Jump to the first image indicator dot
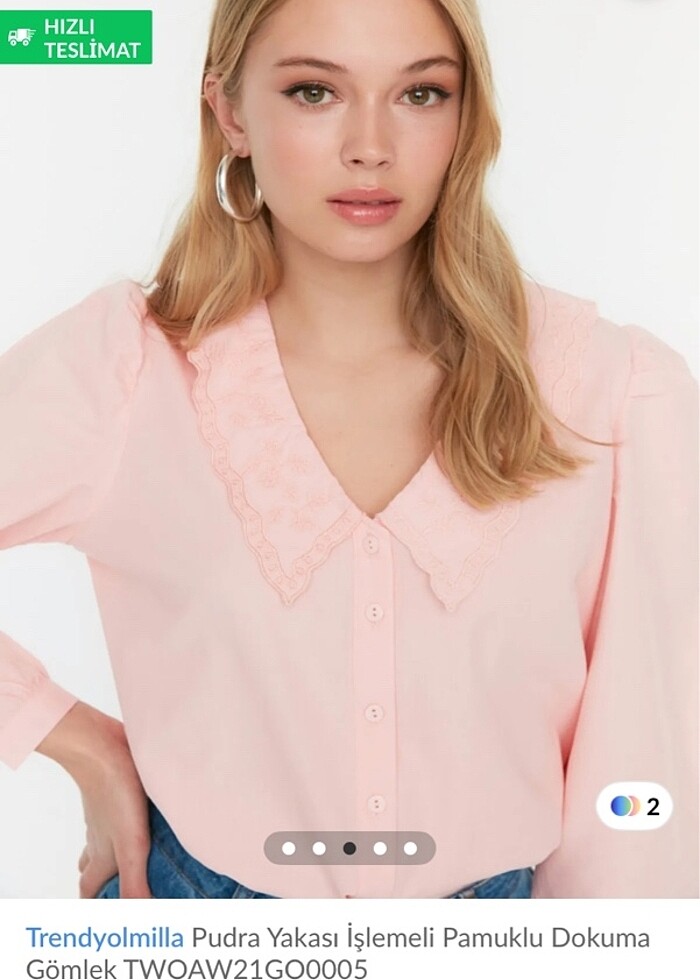 [x=289, y=848]
